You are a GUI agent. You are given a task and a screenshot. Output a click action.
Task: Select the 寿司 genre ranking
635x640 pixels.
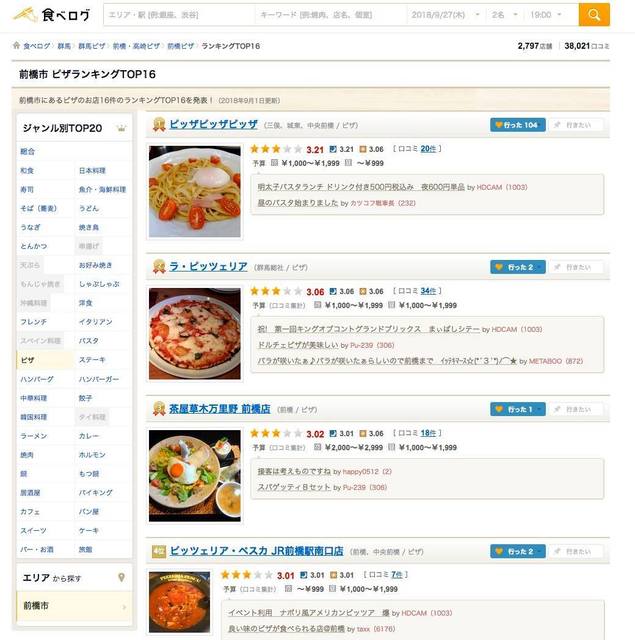[28, 189]
